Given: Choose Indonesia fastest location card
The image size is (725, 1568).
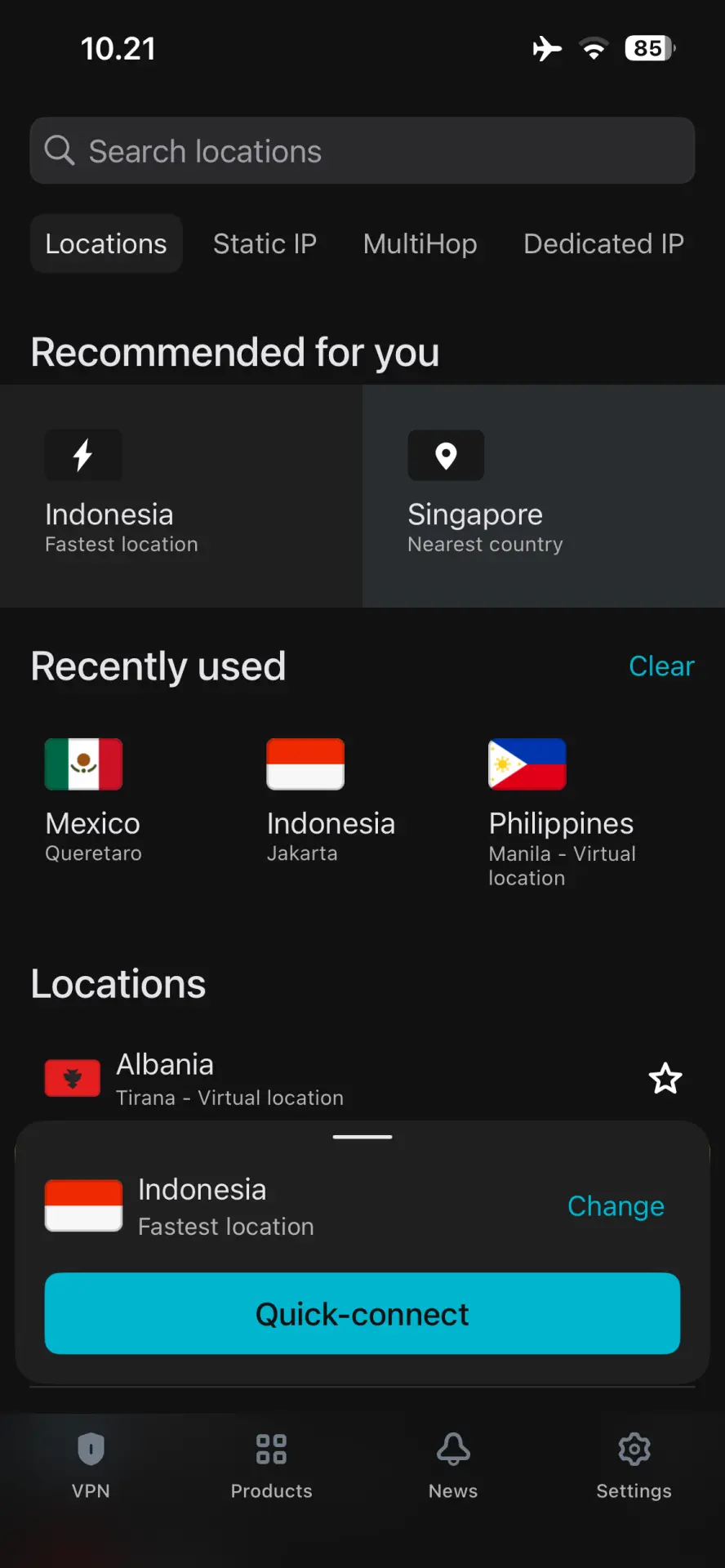Looking at the screenshot, I should (x=181, y=496).
